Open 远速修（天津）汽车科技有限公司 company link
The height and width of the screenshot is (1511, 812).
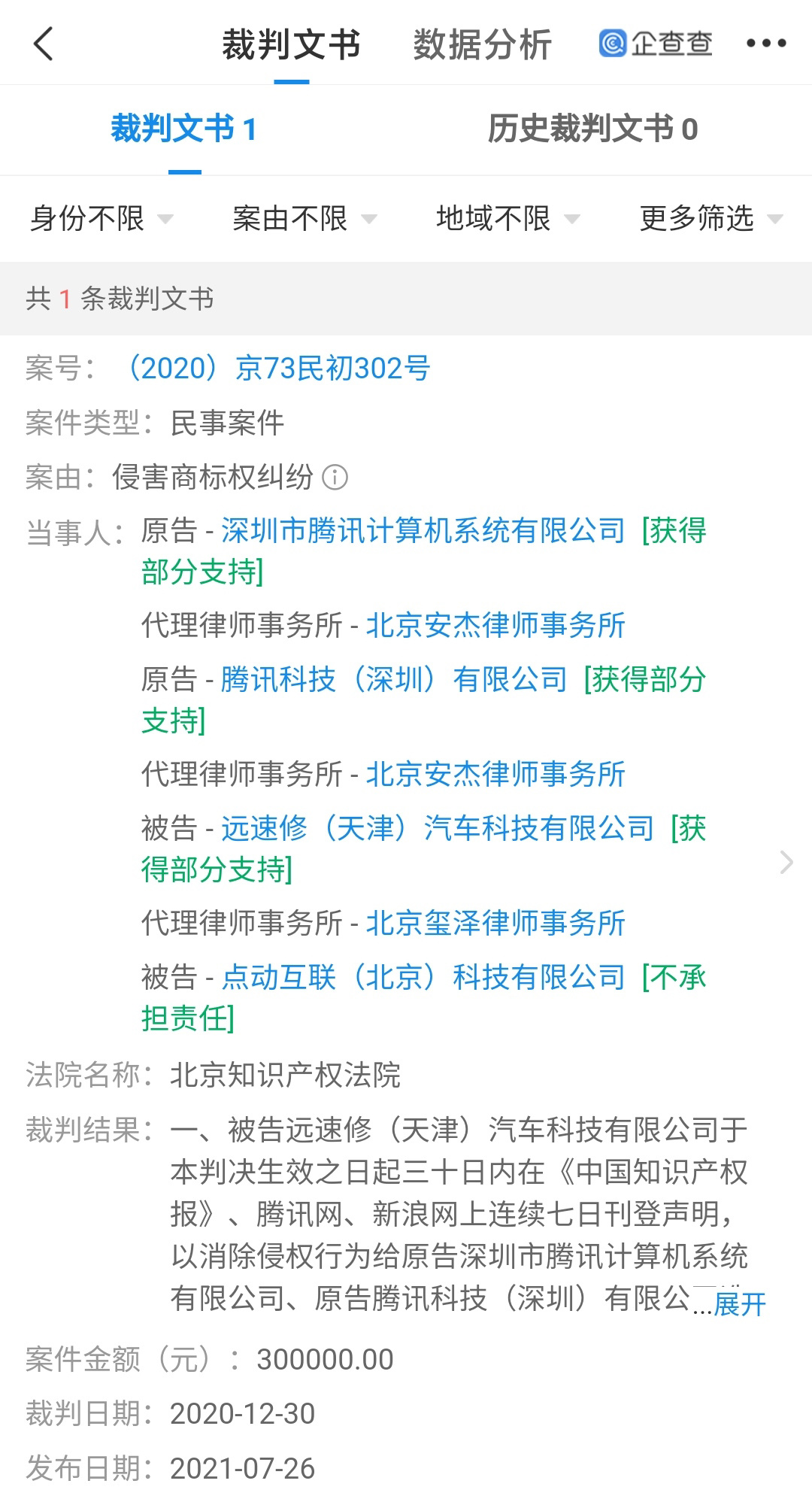point(438,829)
